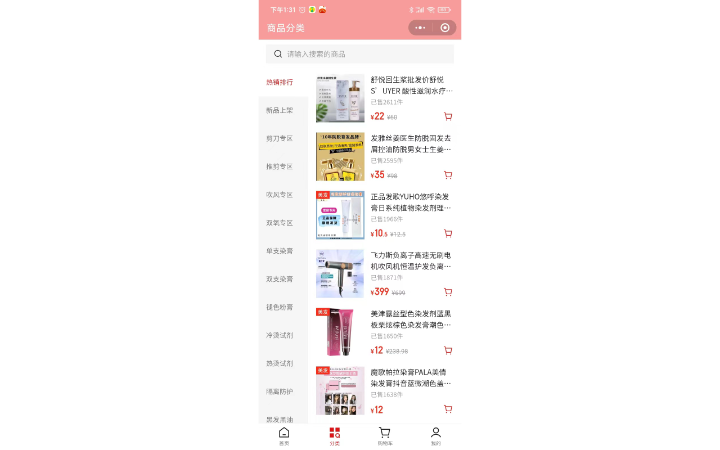The height and width of the screenshot is (450, 720).
Task: Add the ¥10.5 正品发歌YUHO item to cart
Action: [x=448, y=234]
